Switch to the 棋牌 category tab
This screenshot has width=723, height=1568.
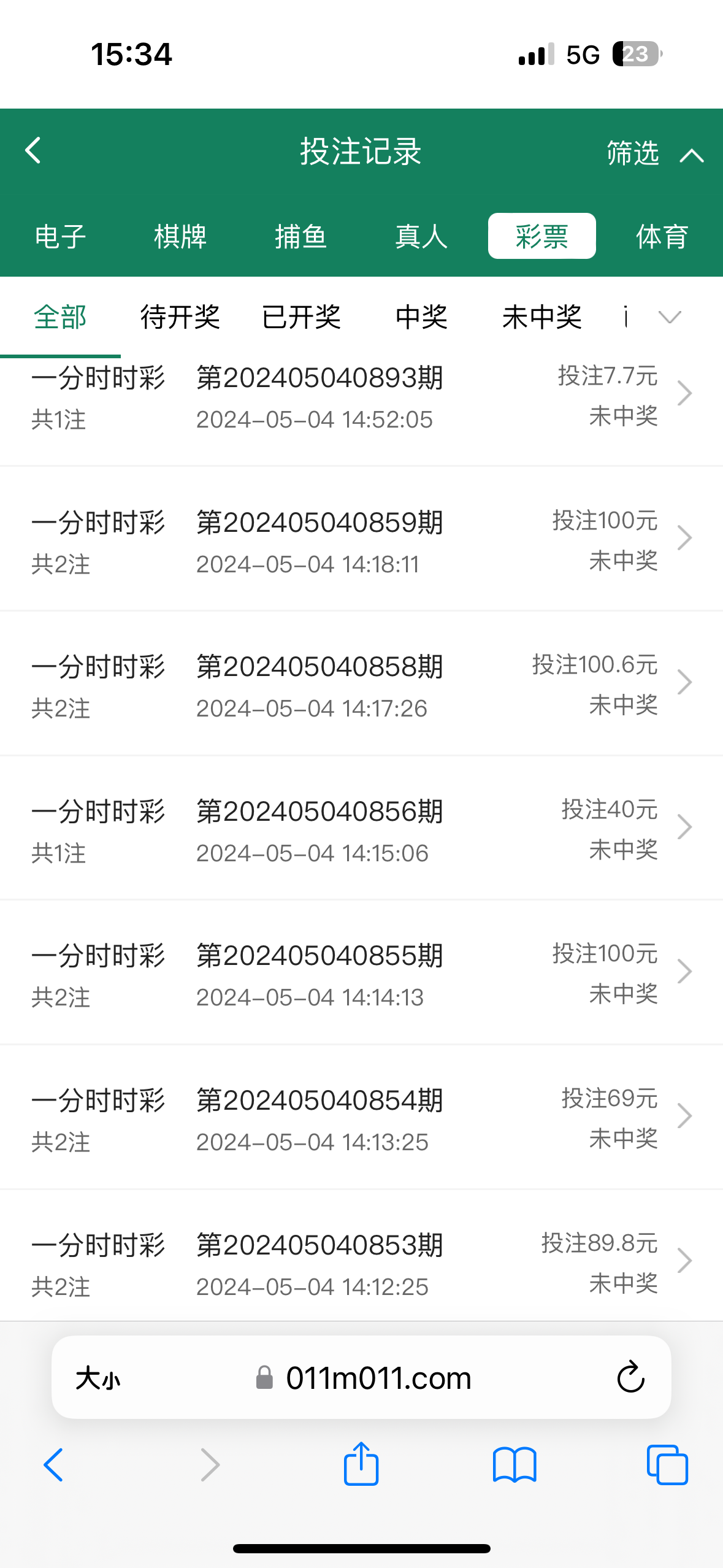[180, 237]
